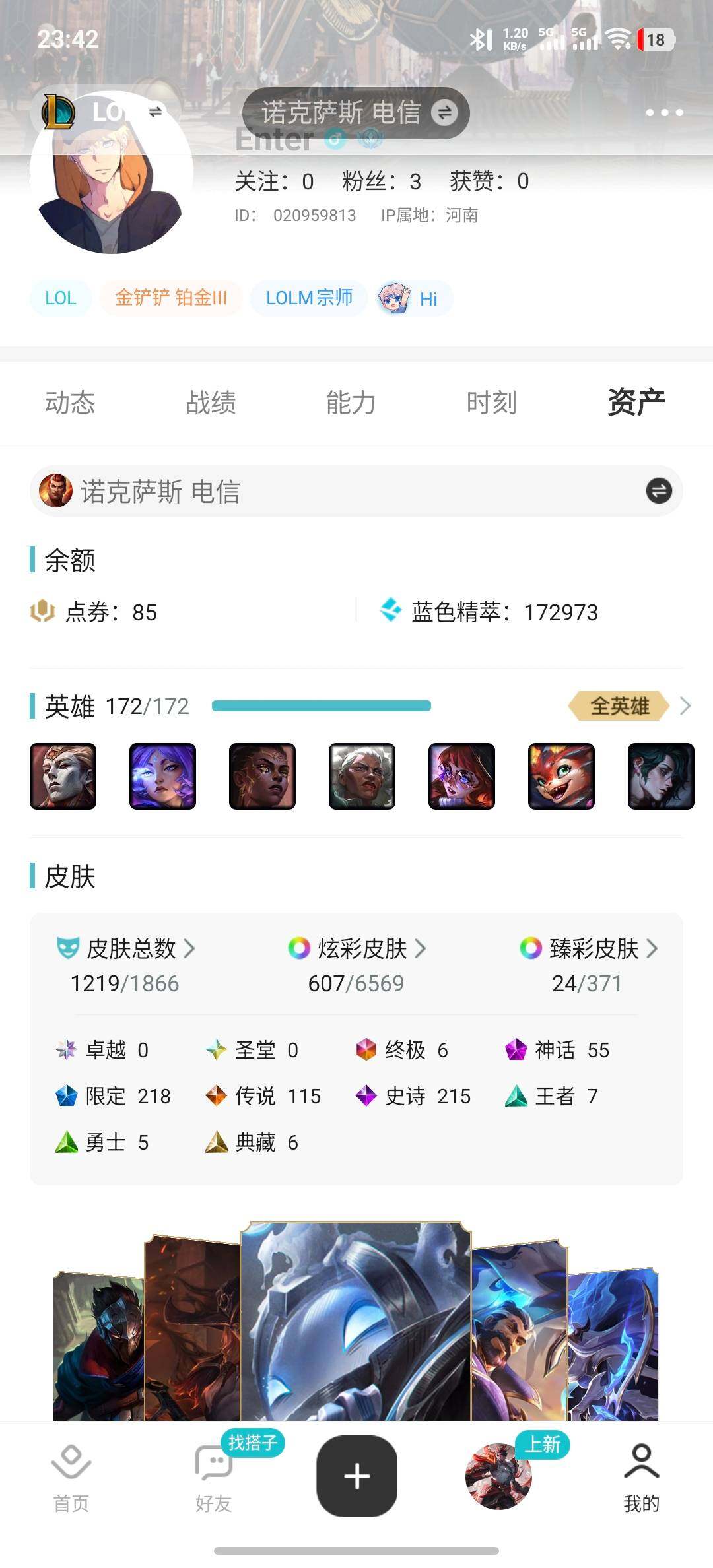
Task: Select the 金铲铲 铂金III chip
Action: pyautogui.click(x=171, y=298)
